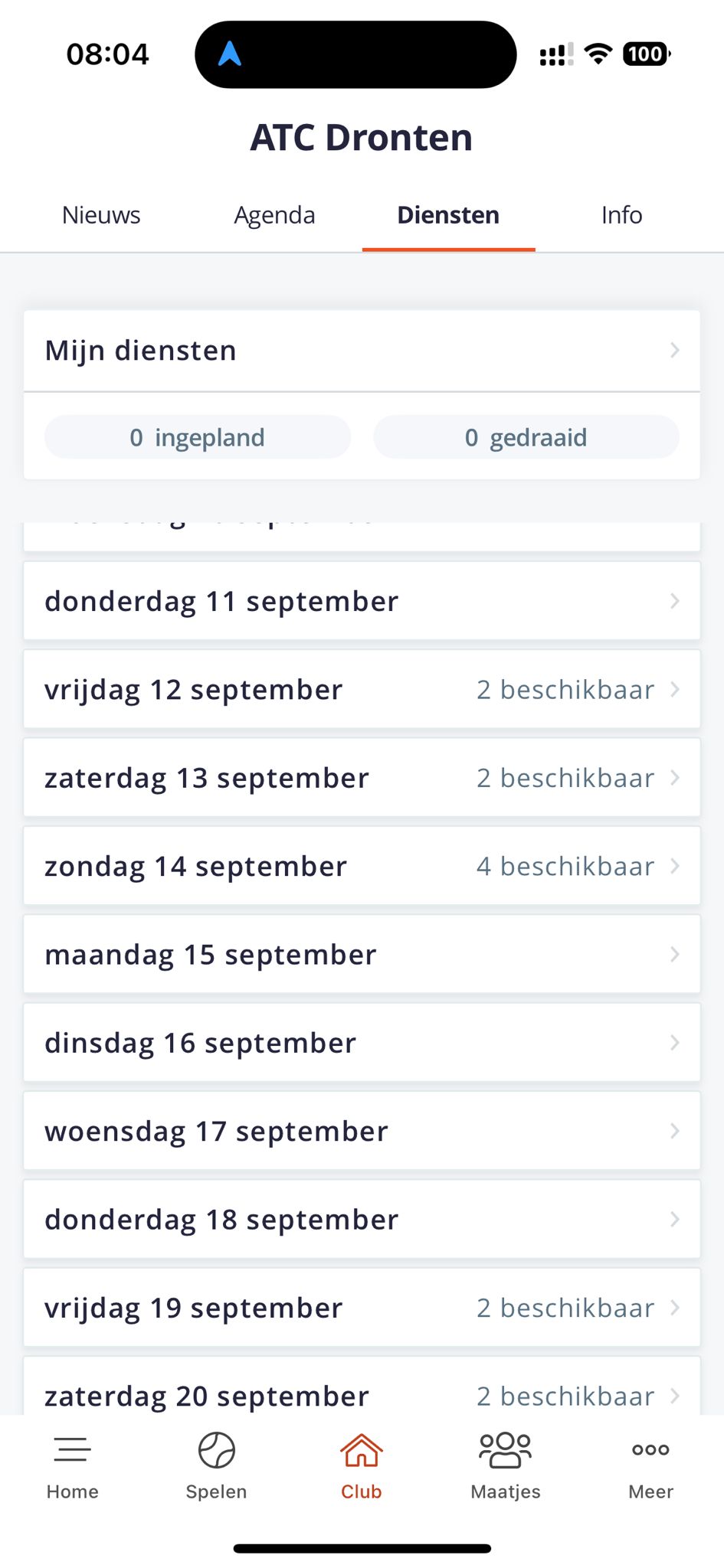Open woensdag 17 september
724x1568 pixels.
[x=362, y=1131]
